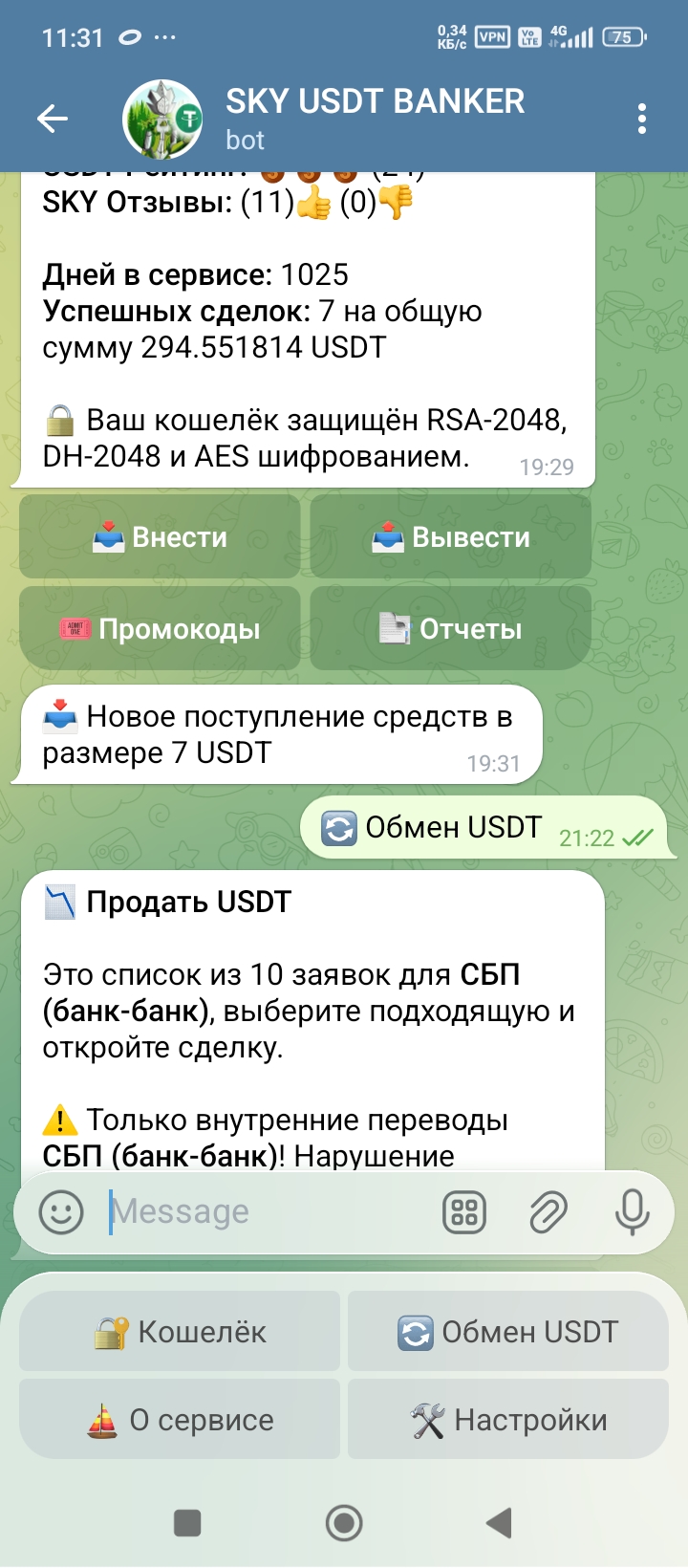Tap the Вывести withdraw button
This screenshot has height=1568, width=688.
[x=450, y=536]
